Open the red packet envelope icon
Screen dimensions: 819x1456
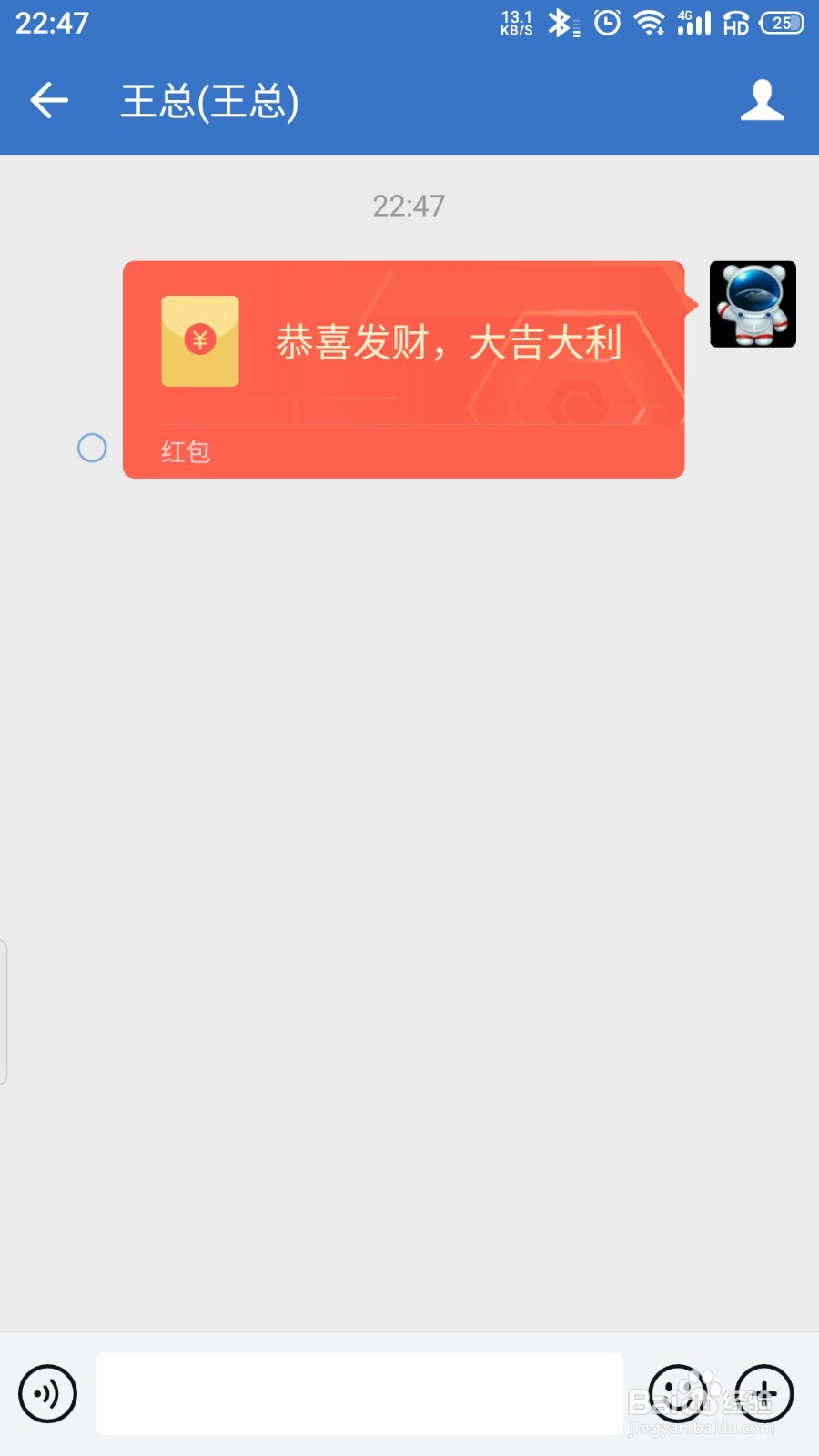pos(200,341)
